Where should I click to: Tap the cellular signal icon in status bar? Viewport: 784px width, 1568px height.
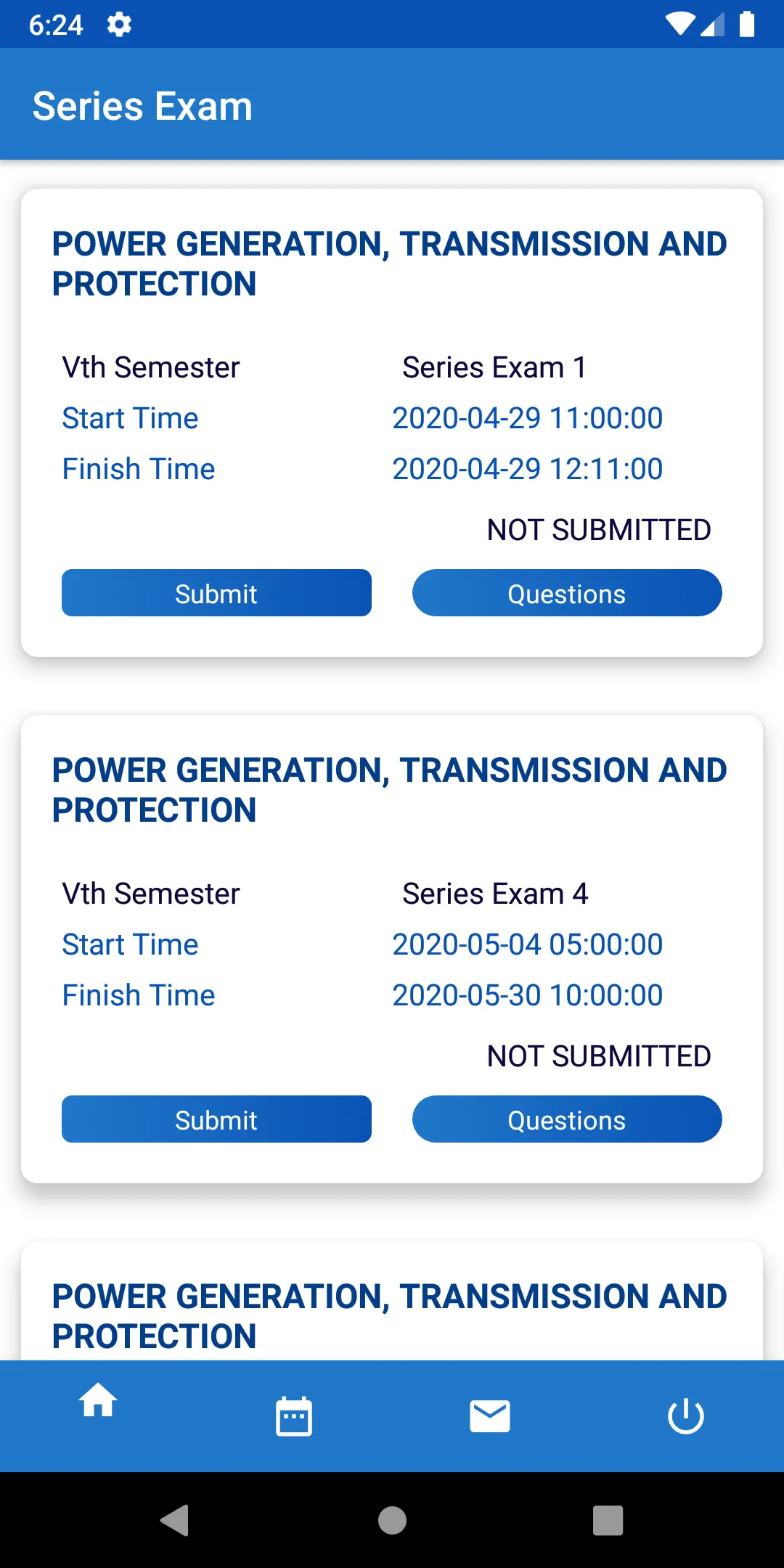click(712, 24)
